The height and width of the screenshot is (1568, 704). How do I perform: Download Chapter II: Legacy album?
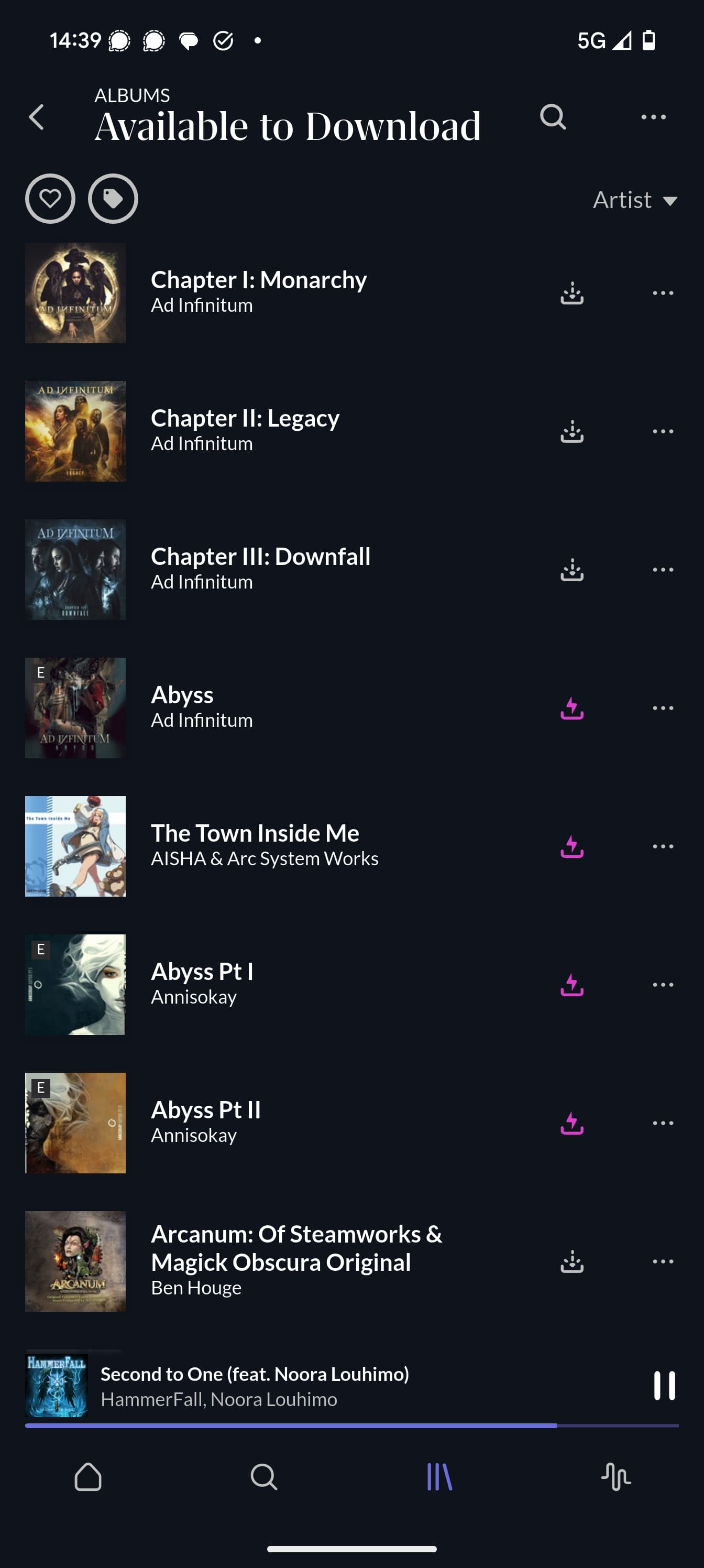pos(571,431)
